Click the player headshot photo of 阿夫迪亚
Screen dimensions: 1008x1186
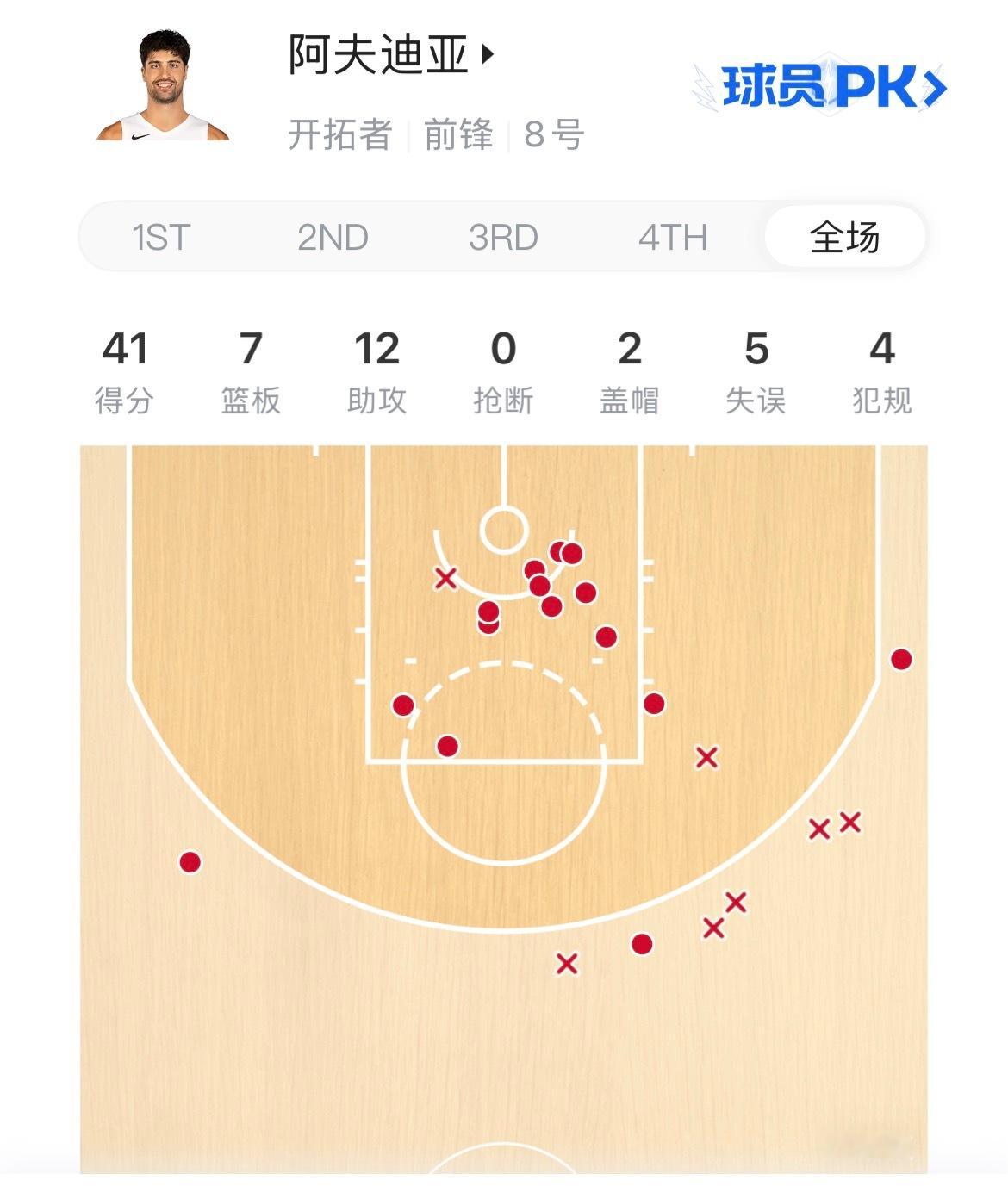point(164,86)
